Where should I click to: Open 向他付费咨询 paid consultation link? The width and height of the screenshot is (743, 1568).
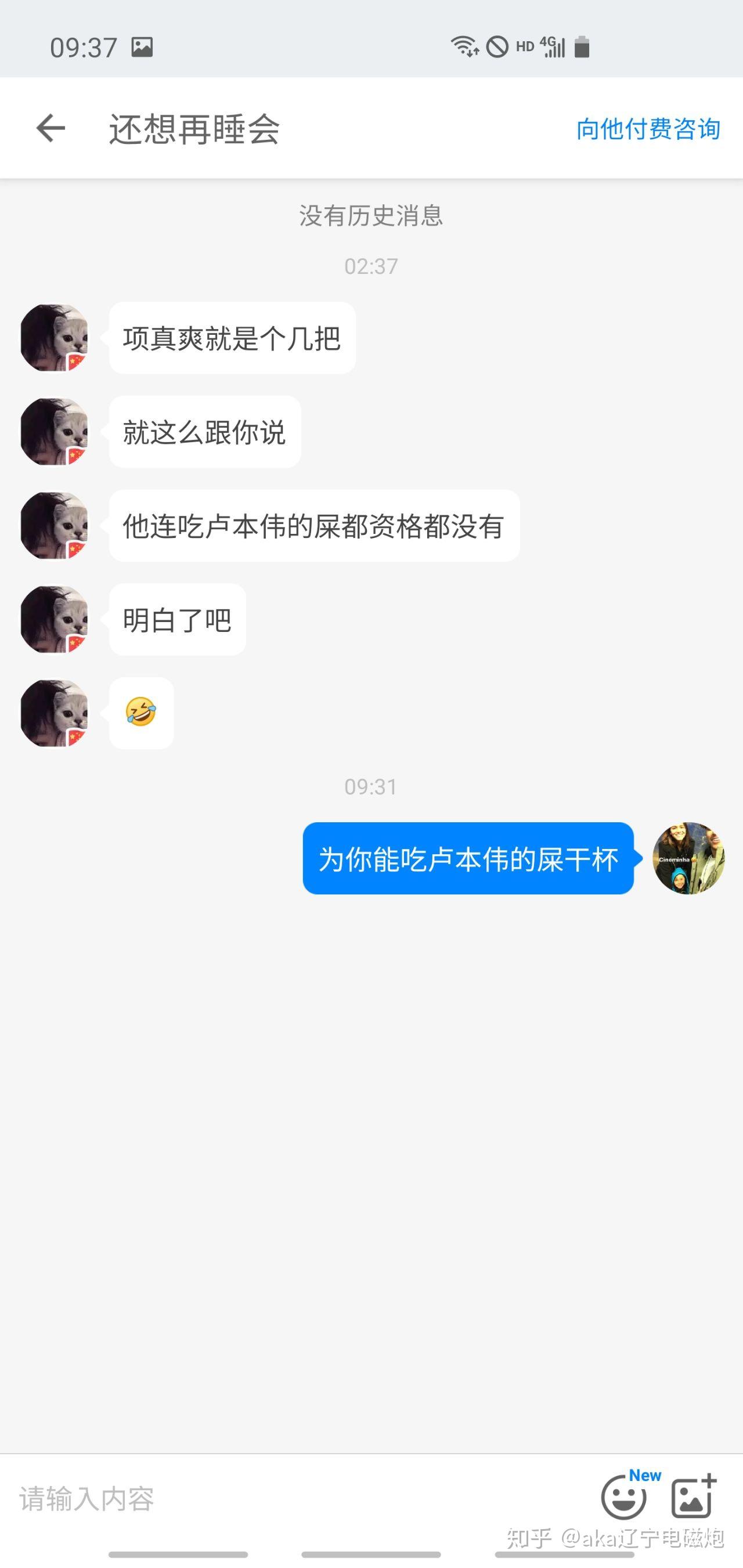(x=648, y=129)
